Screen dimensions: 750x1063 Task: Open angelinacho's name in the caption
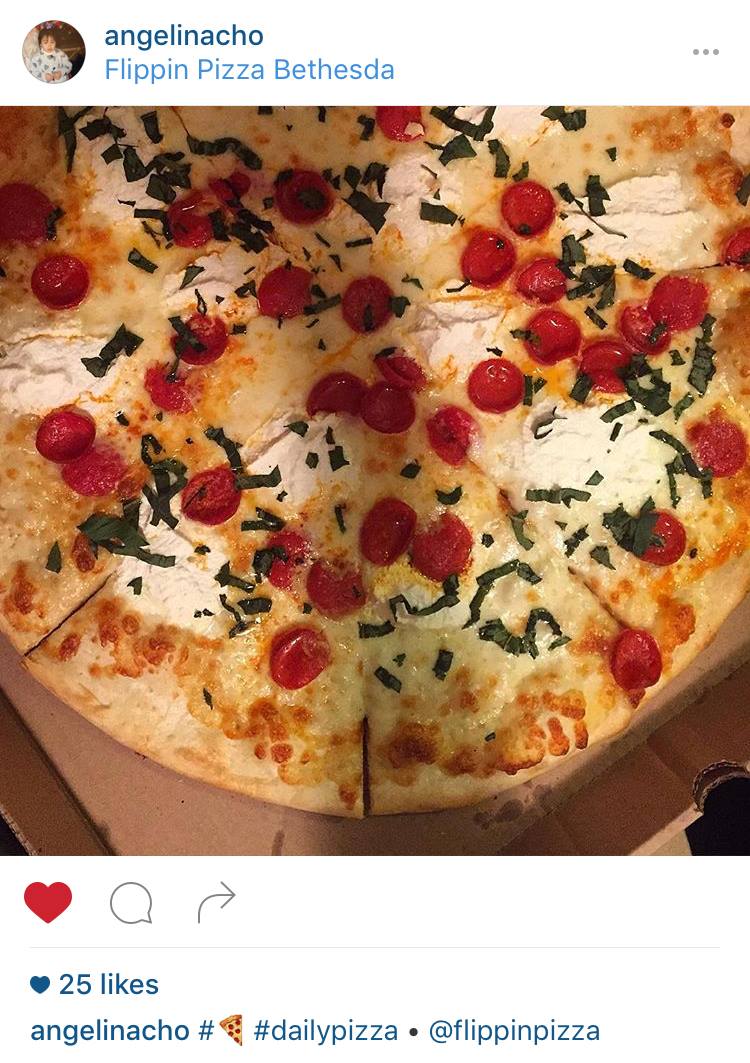coord(109,1031)
